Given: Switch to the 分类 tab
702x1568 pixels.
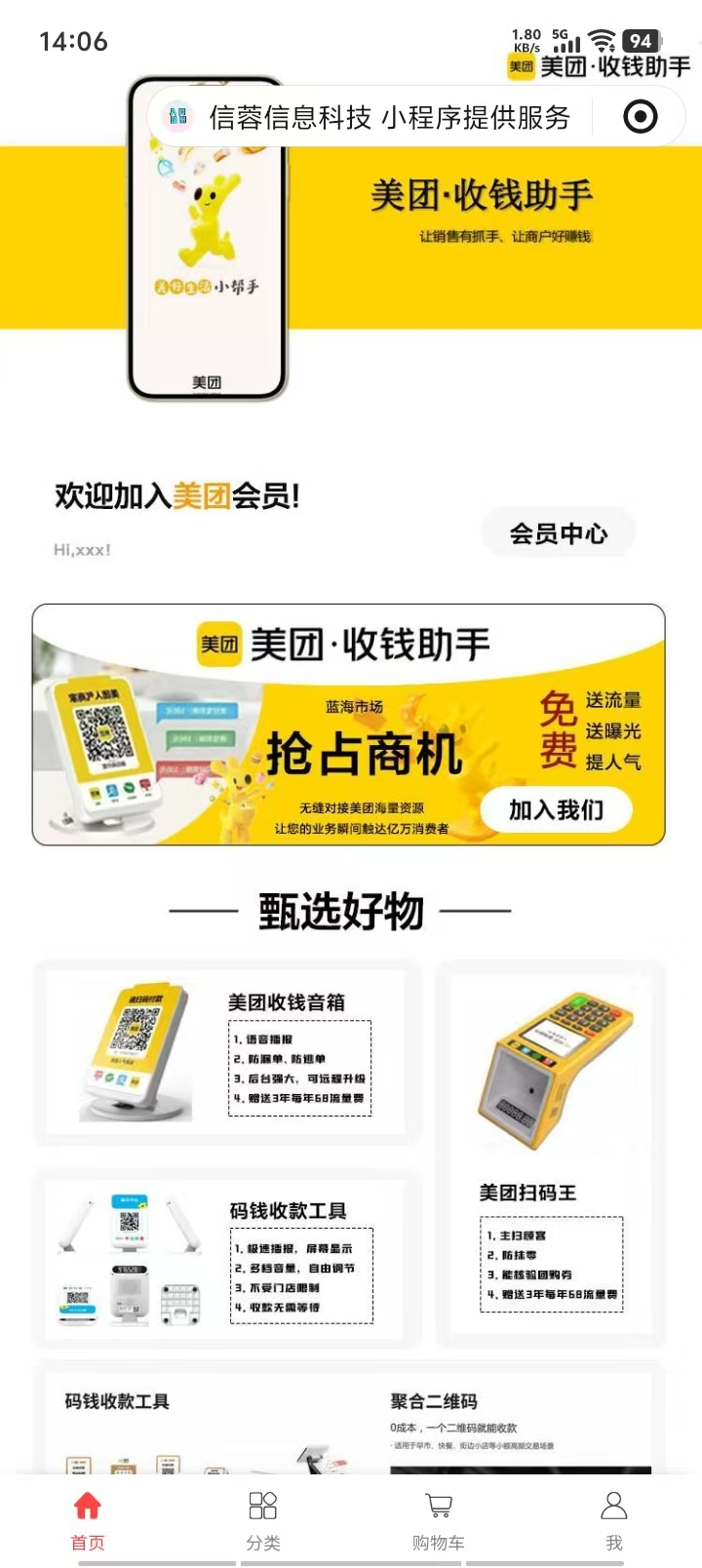Looking at the screenshot, I should pyautogui.click(x=263, y=1519).
